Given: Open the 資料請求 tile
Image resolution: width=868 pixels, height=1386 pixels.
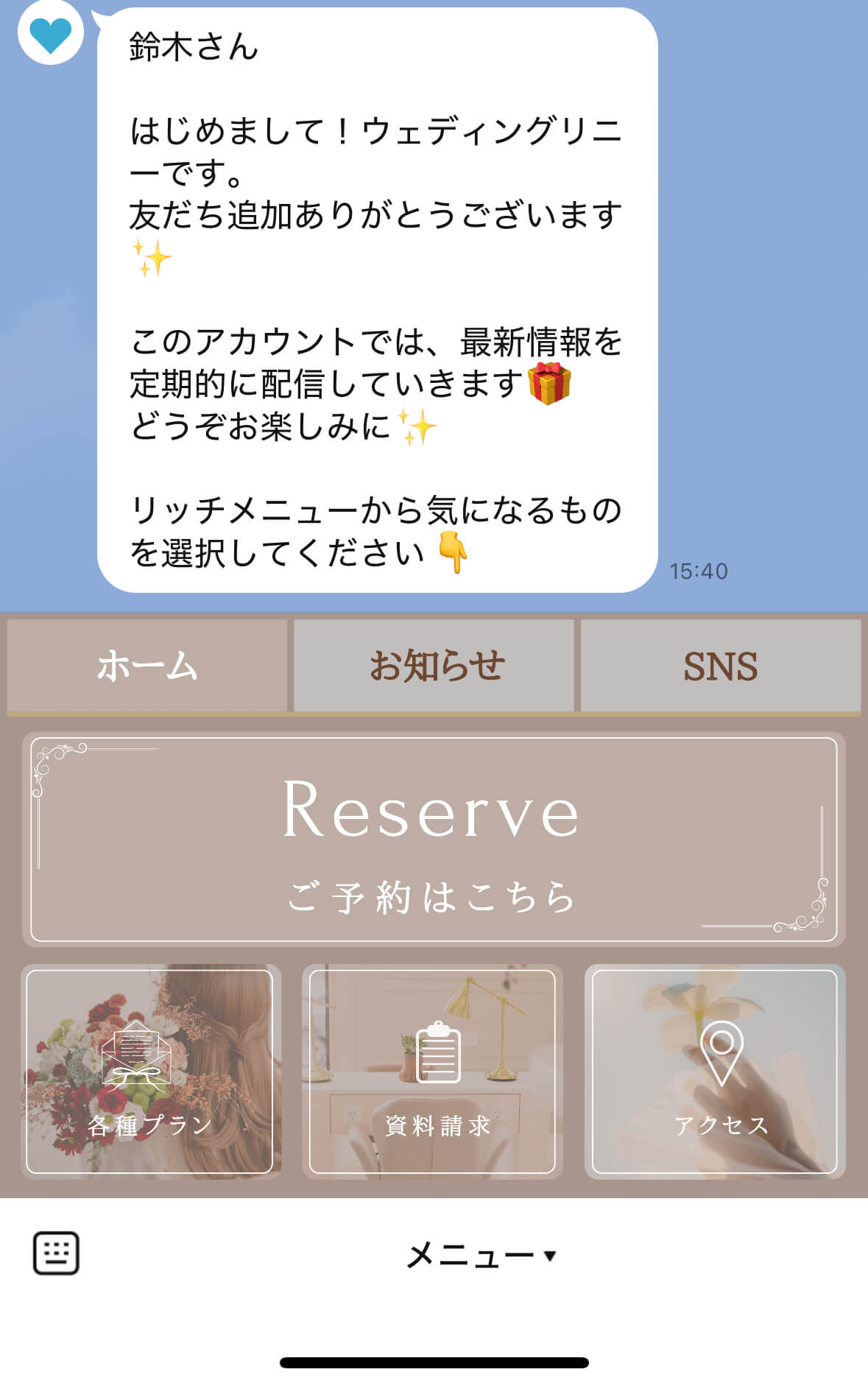Looking at the screenshot, I should (432, 1072).
